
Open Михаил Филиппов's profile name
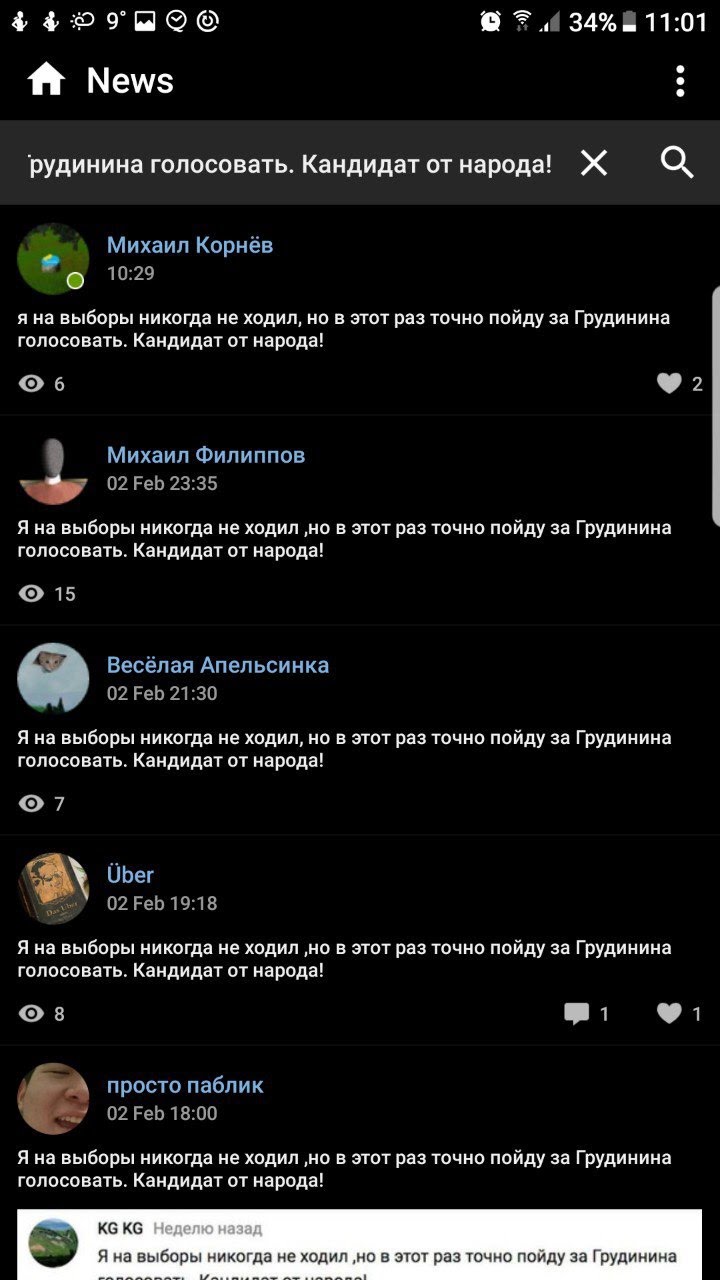click(x=206, y=455)
